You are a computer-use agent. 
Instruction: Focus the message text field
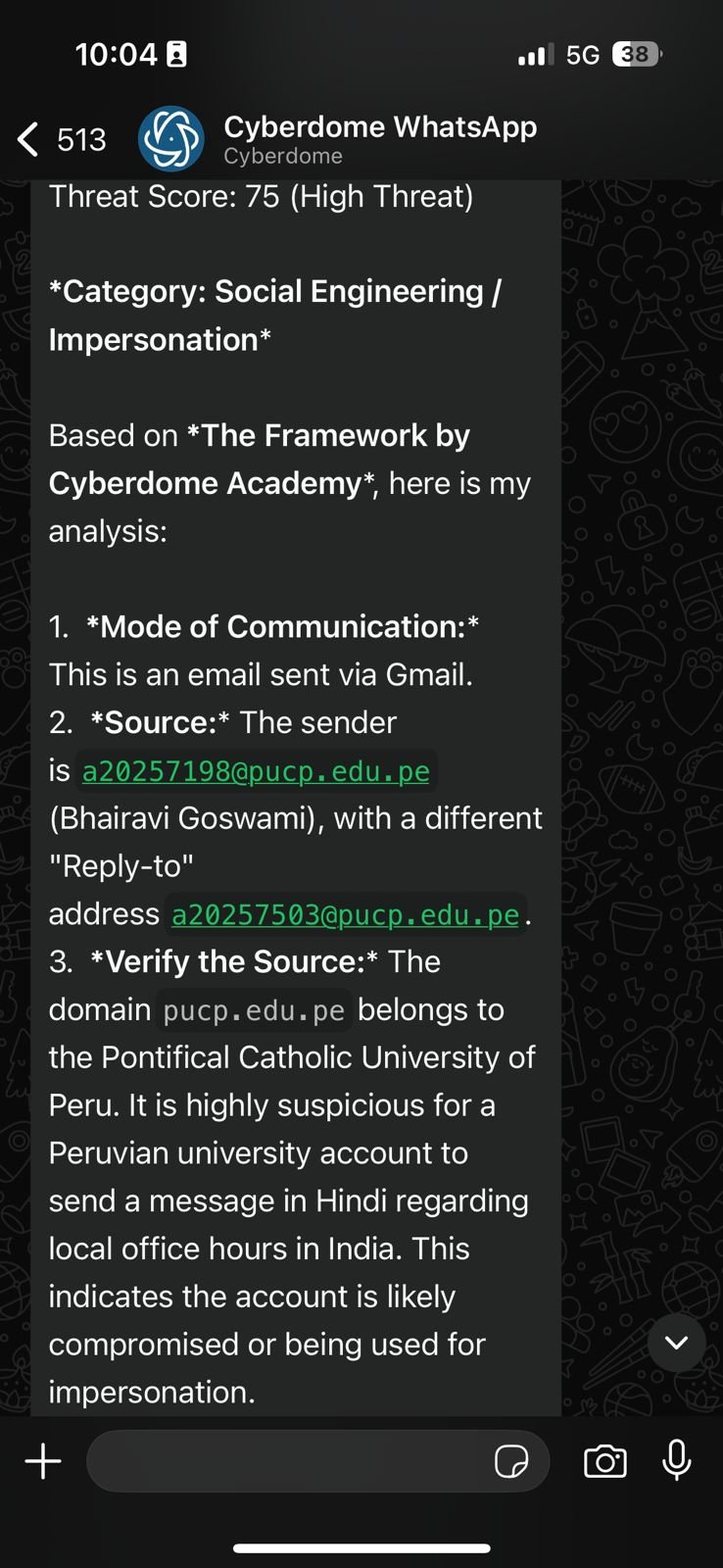284,1461
